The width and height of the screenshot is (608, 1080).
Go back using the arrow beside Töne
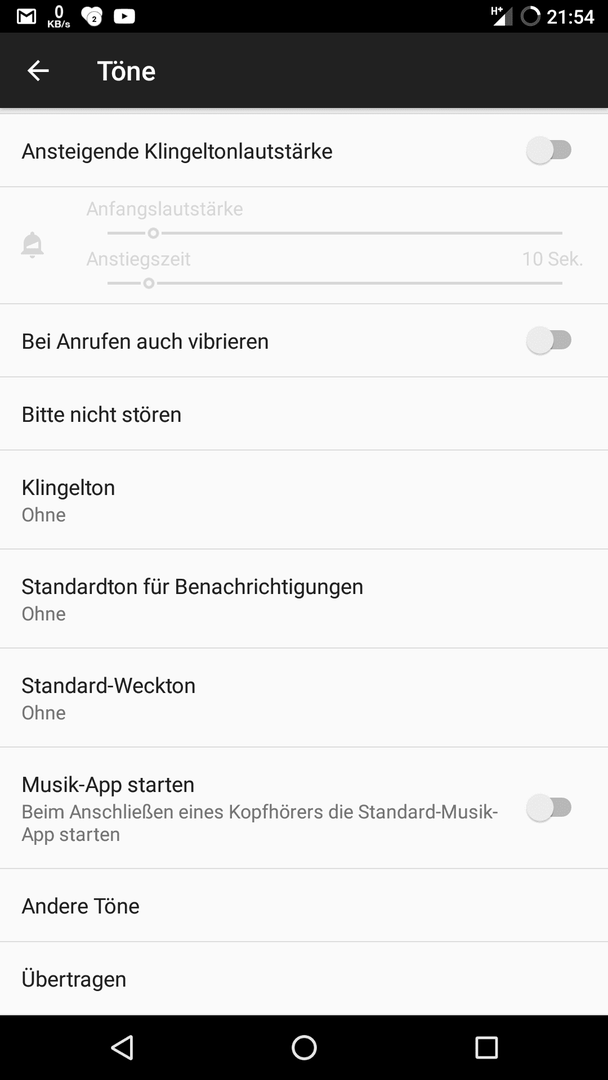[38, 70]
